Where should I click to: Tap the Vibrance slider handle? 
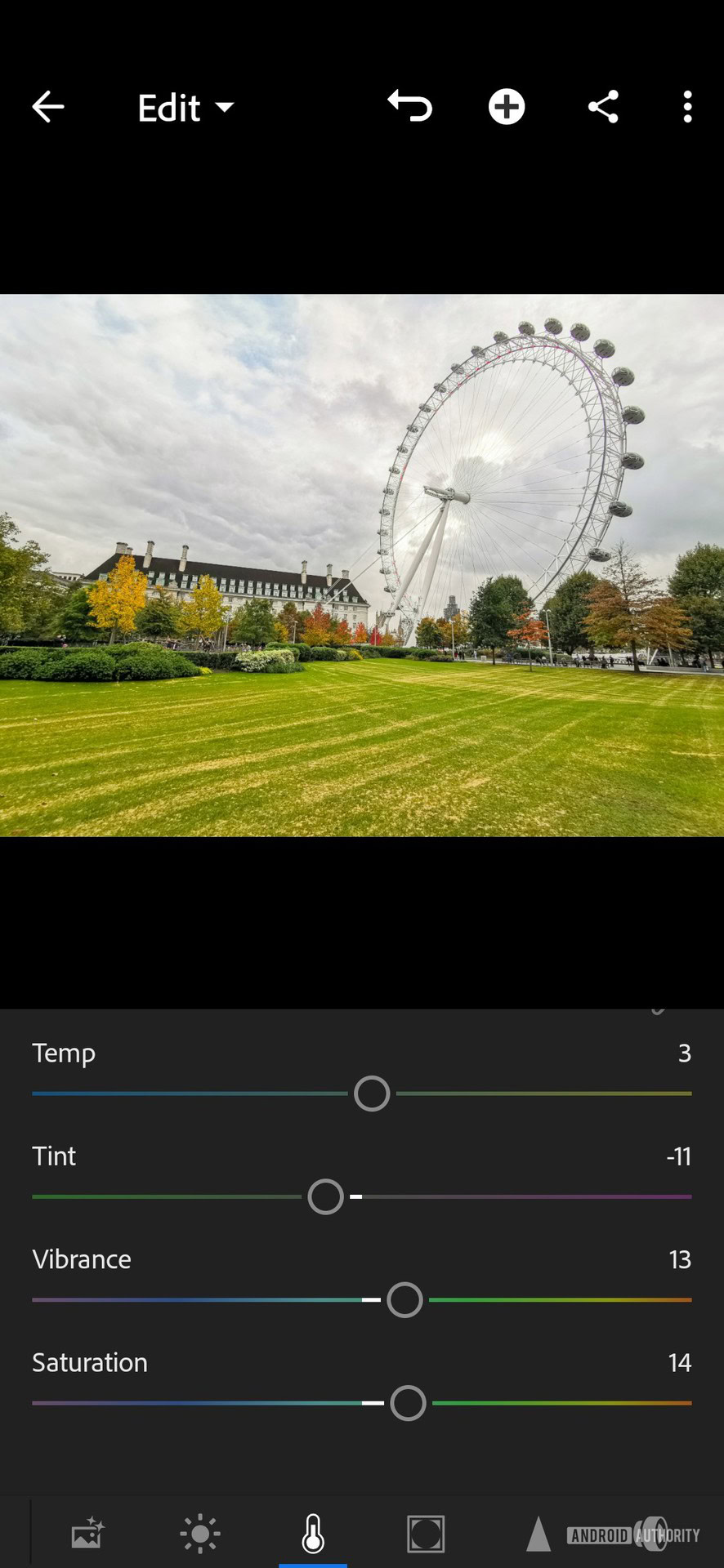tap(404, 1299)
